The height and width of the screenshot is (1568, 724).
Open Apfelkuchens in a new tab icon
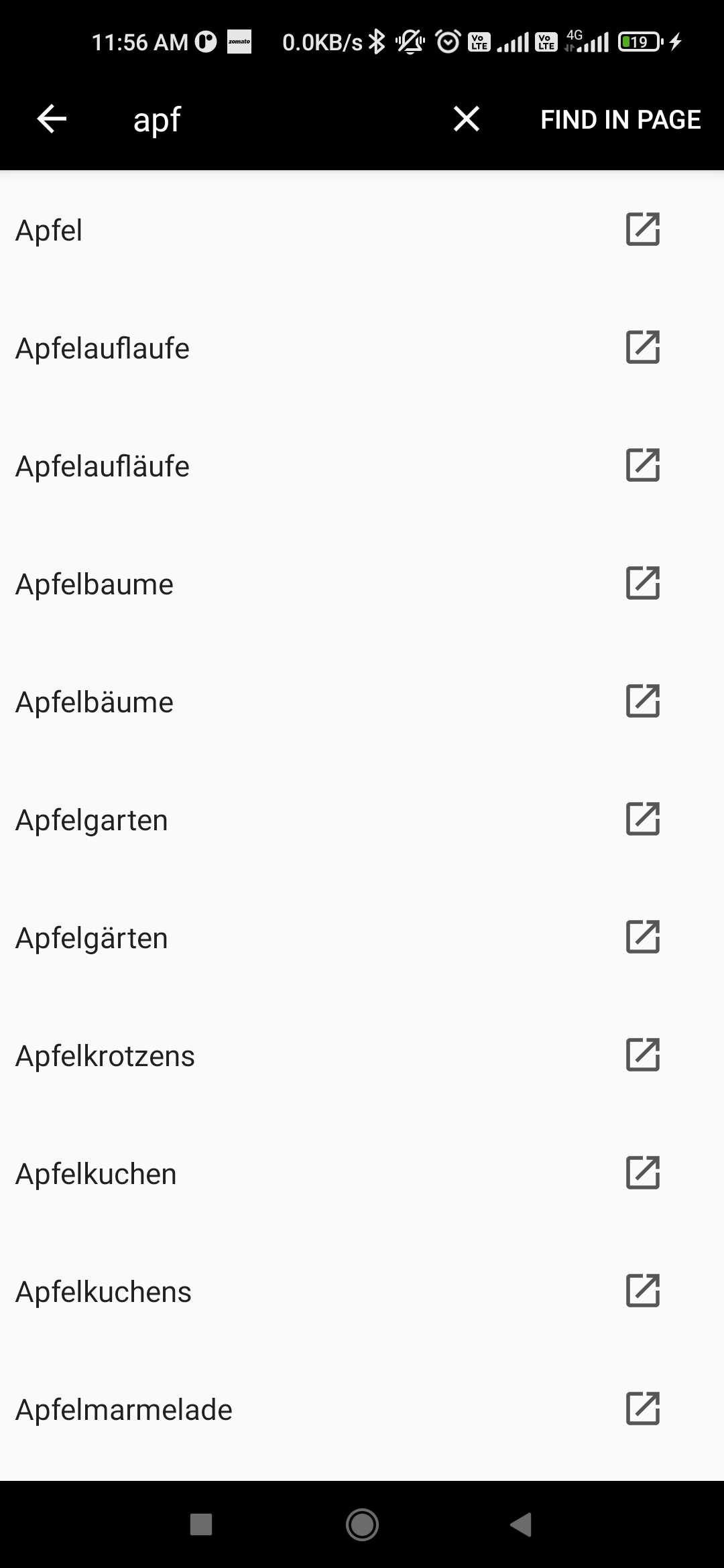tap(643, 1291)
